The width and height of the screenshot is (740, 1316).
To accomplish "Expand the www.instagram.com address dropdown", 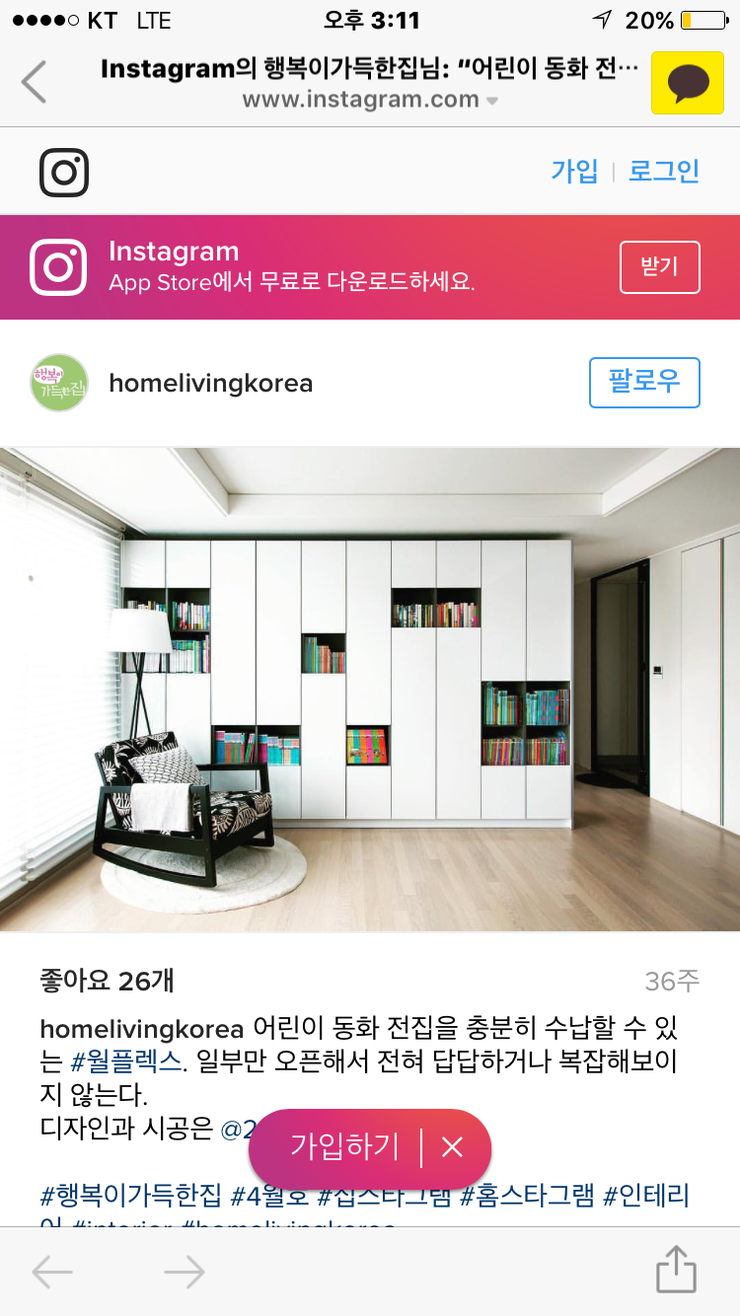I will [x=491, y=101].
